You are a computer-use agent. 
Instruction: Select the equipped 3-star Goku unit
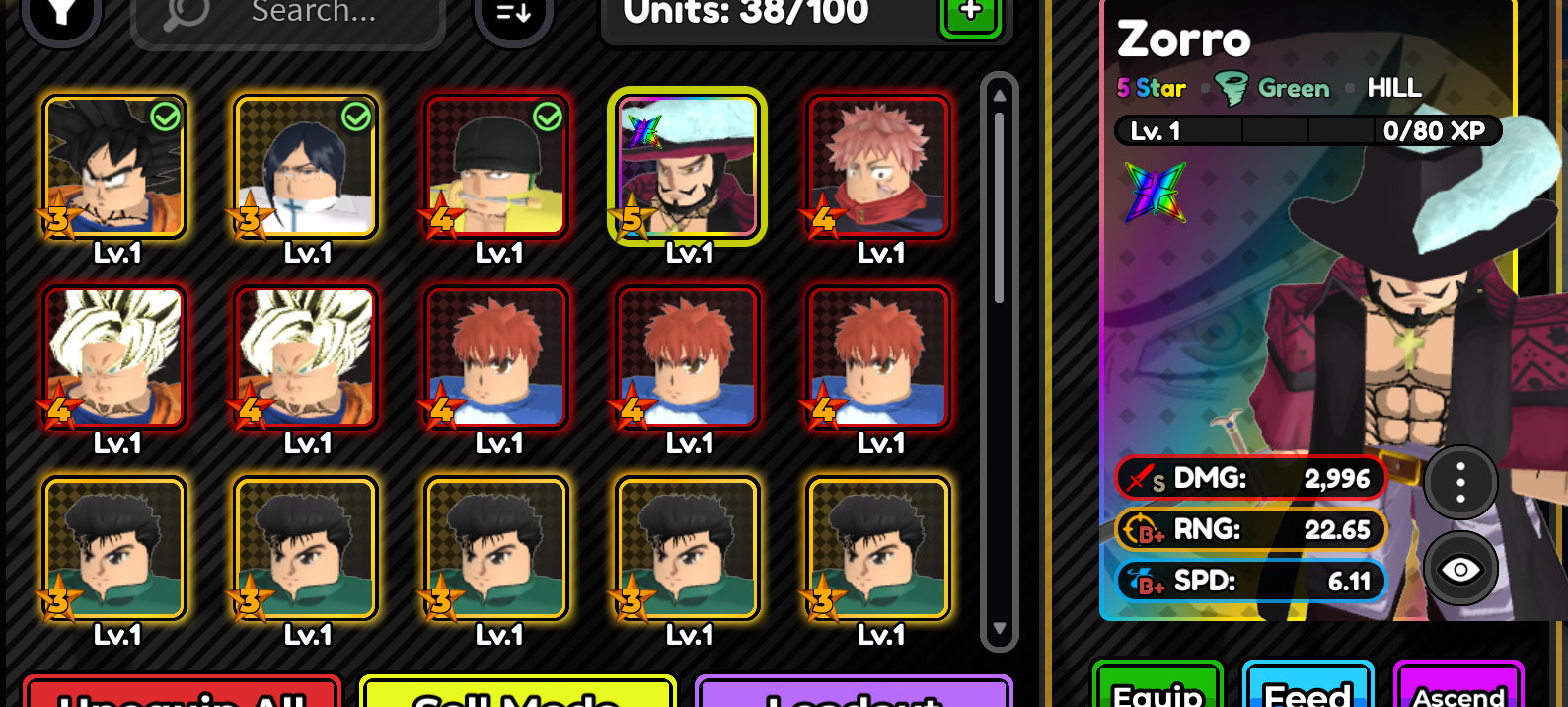115,167
